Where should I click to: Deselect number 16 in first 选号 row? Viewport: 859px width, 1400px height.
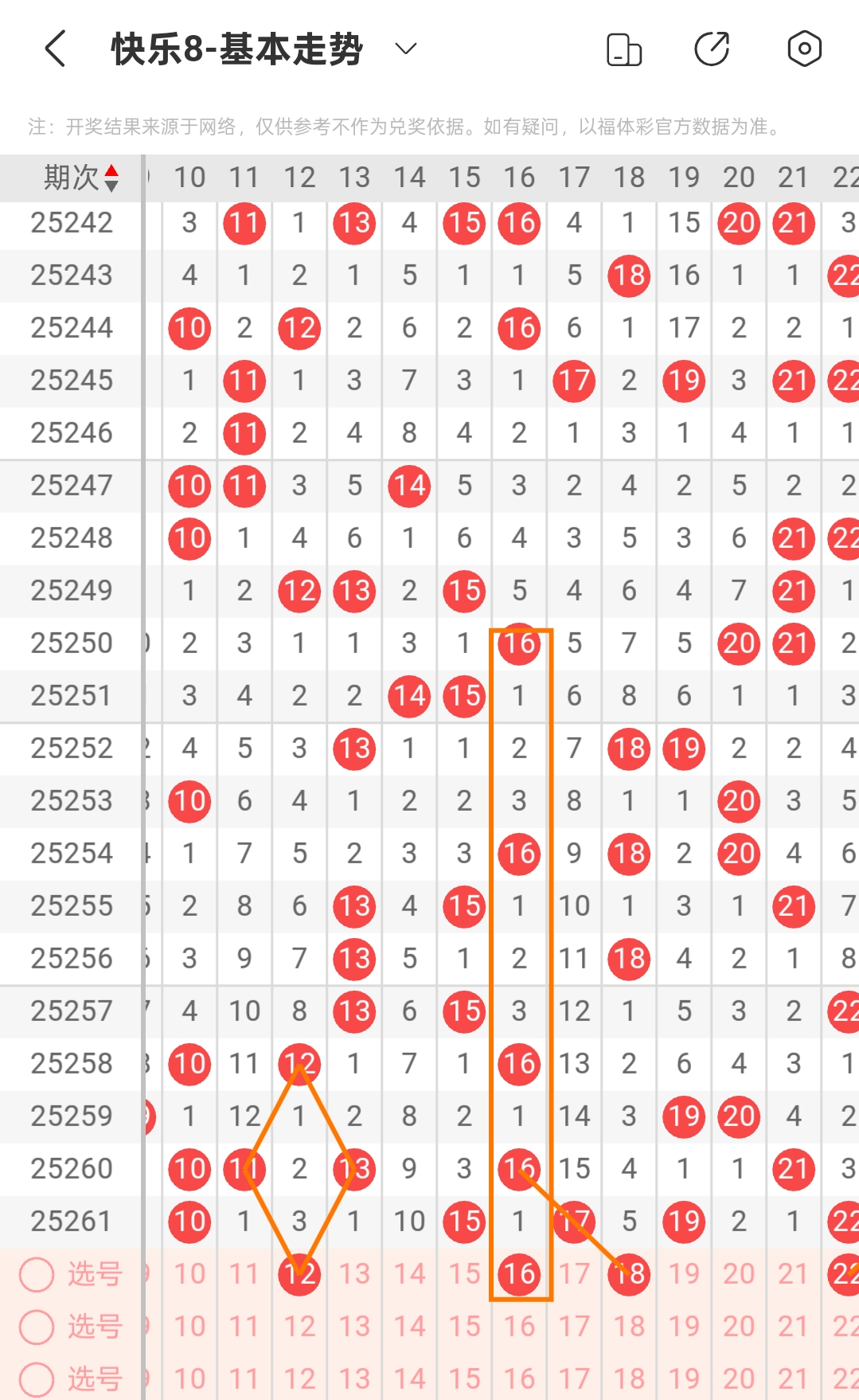[x=519, y=1274]
